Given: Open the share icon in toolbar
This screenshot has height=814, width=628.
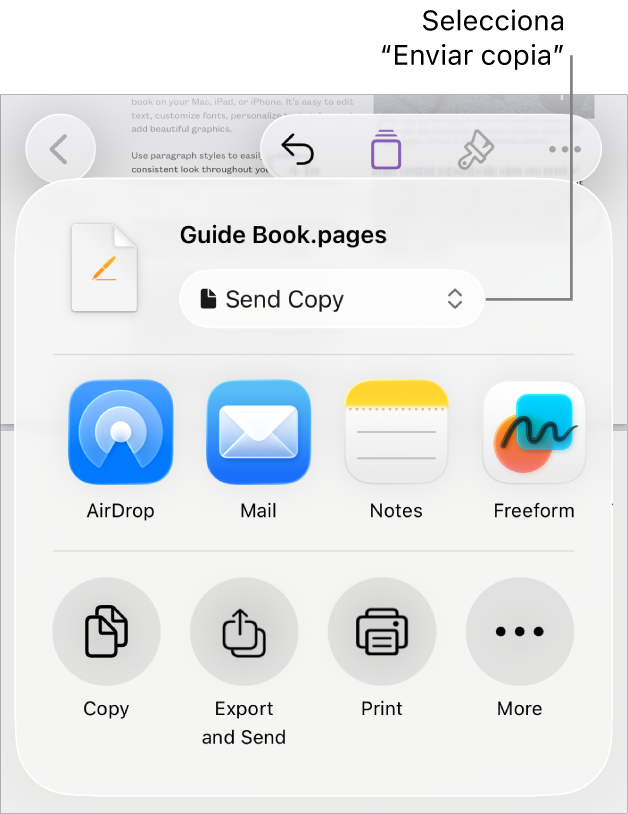Looking at the screenshot, I should [x=385, y=150].
